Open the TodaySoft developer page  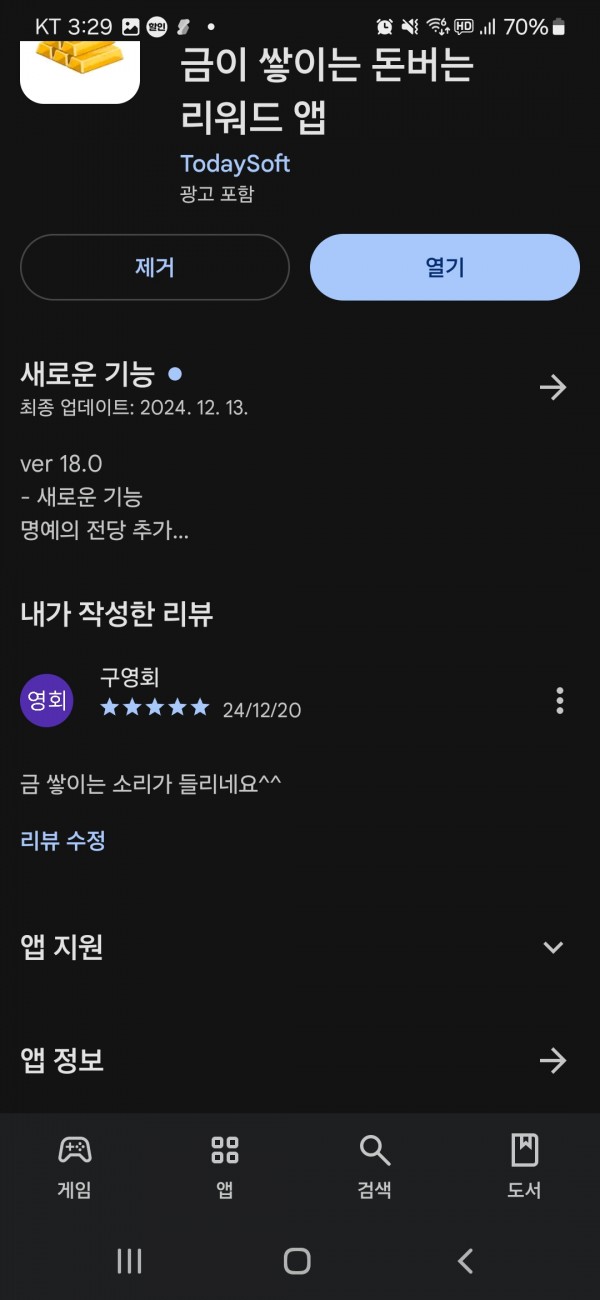235,163
